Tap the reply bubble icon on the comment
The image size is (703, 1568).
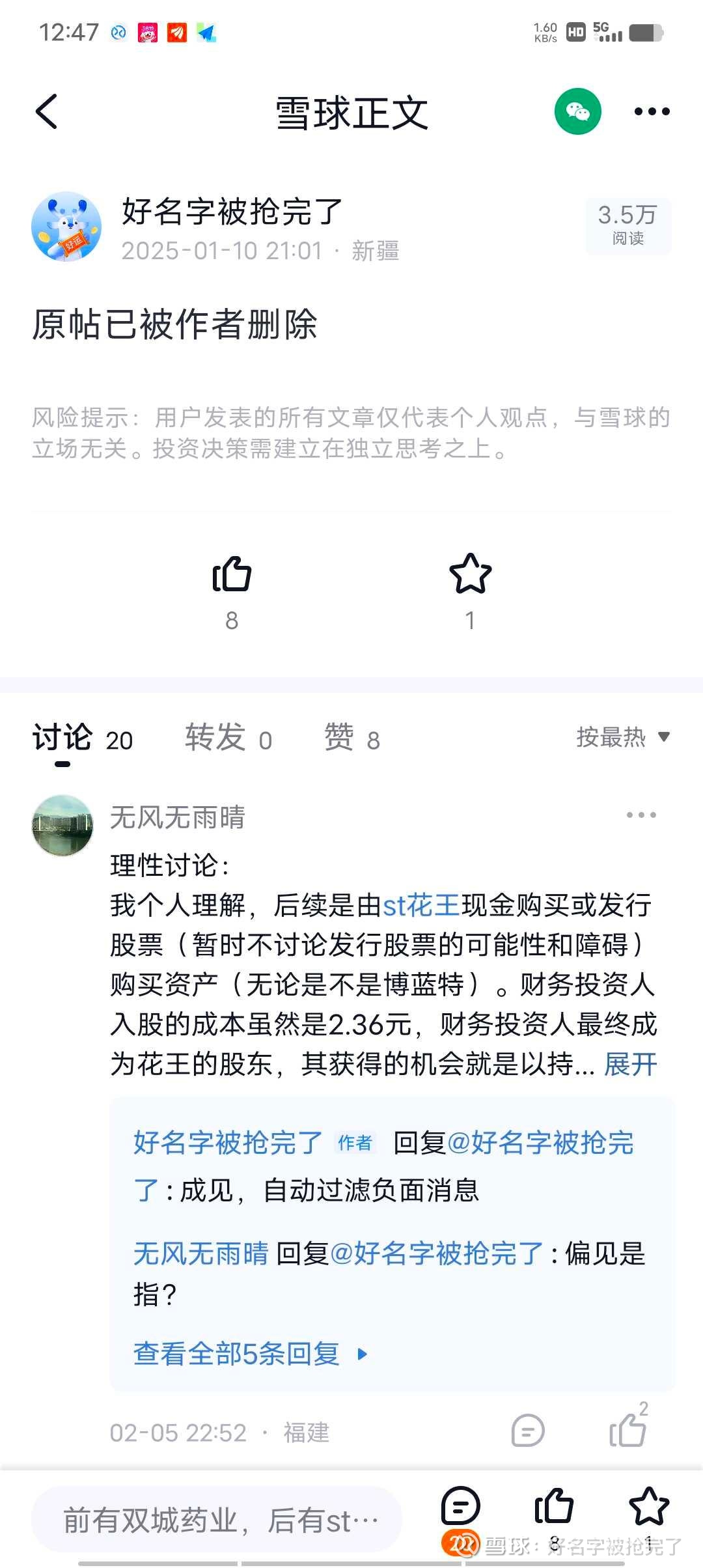529,1431
